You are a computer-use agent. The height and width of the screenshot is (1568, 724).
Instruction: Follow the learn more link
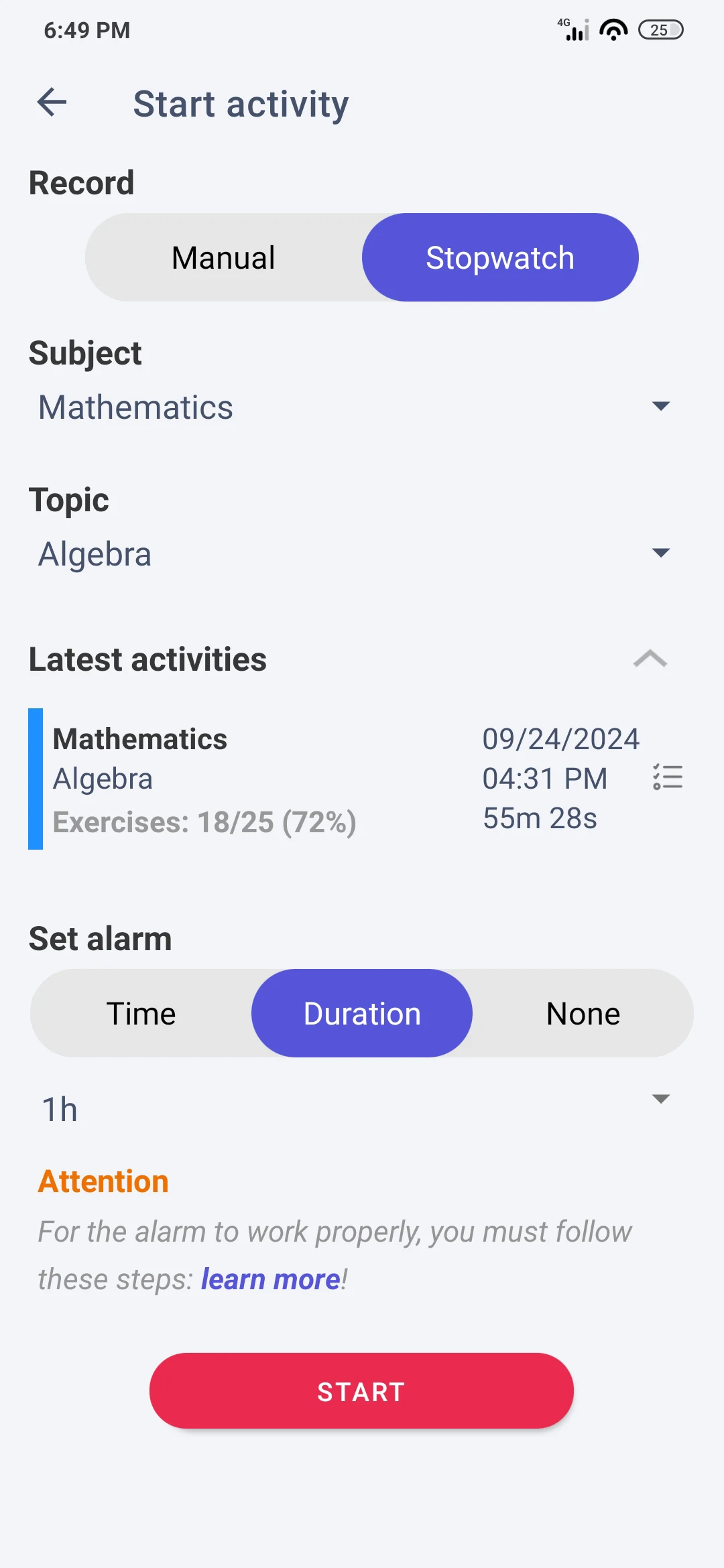click(x=271, y=1279)
